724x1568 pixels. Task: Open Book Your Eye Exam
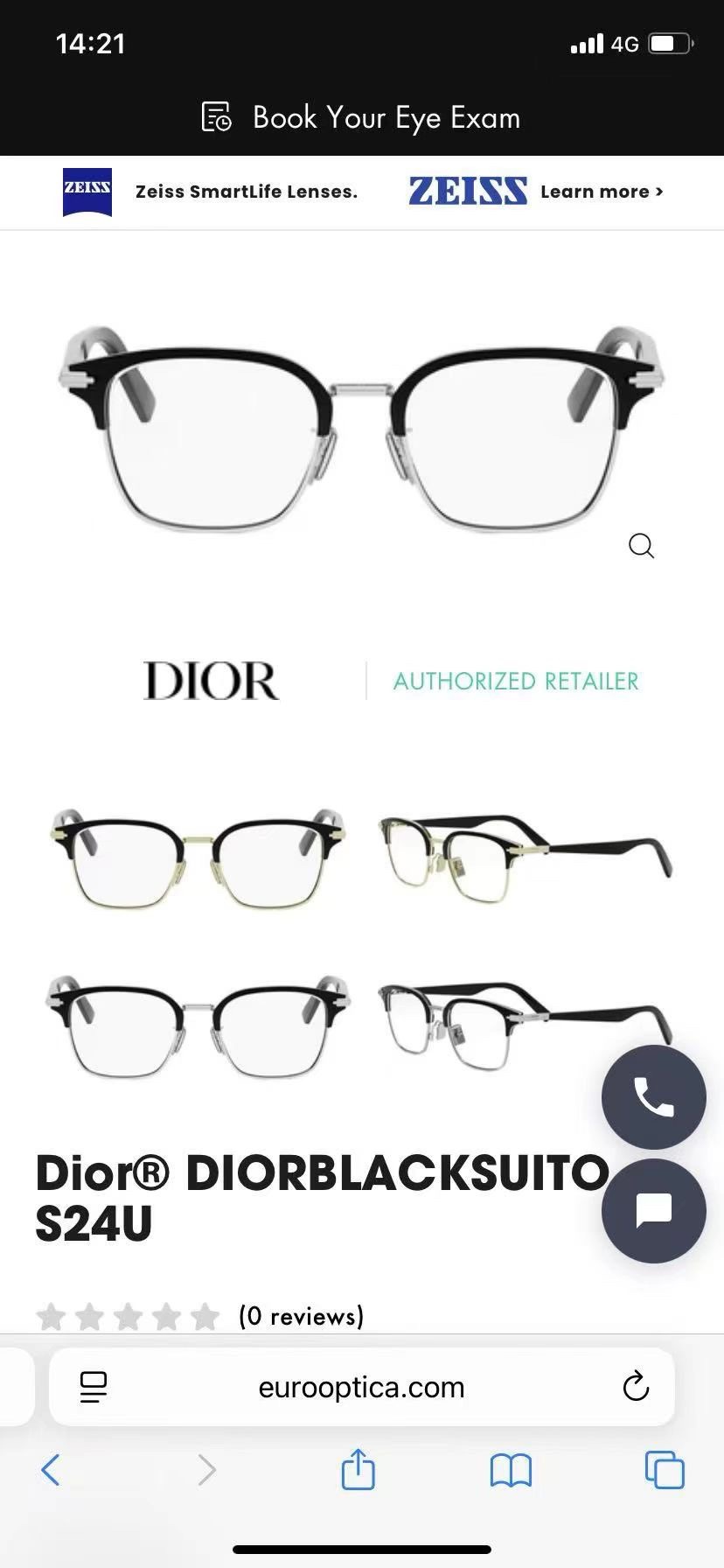[385, 116]
